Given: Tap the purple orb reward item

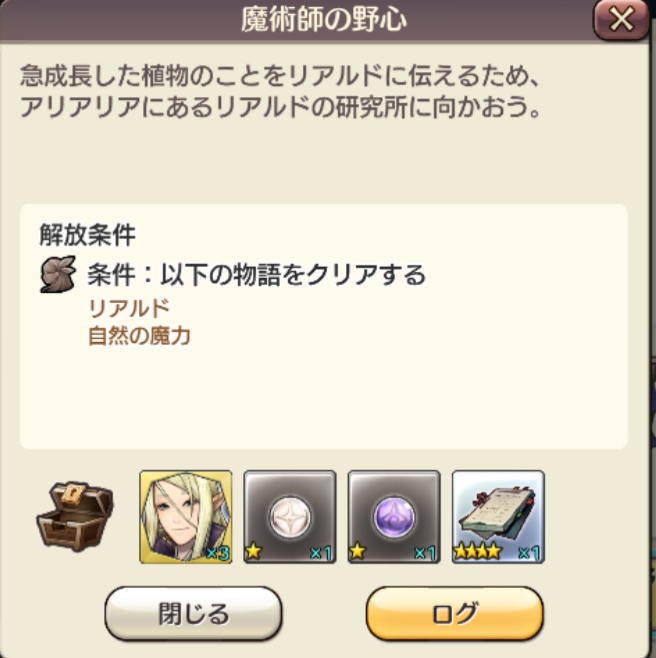Looking at the screenshot, I should pyautogui.click(x=394, y=517).
